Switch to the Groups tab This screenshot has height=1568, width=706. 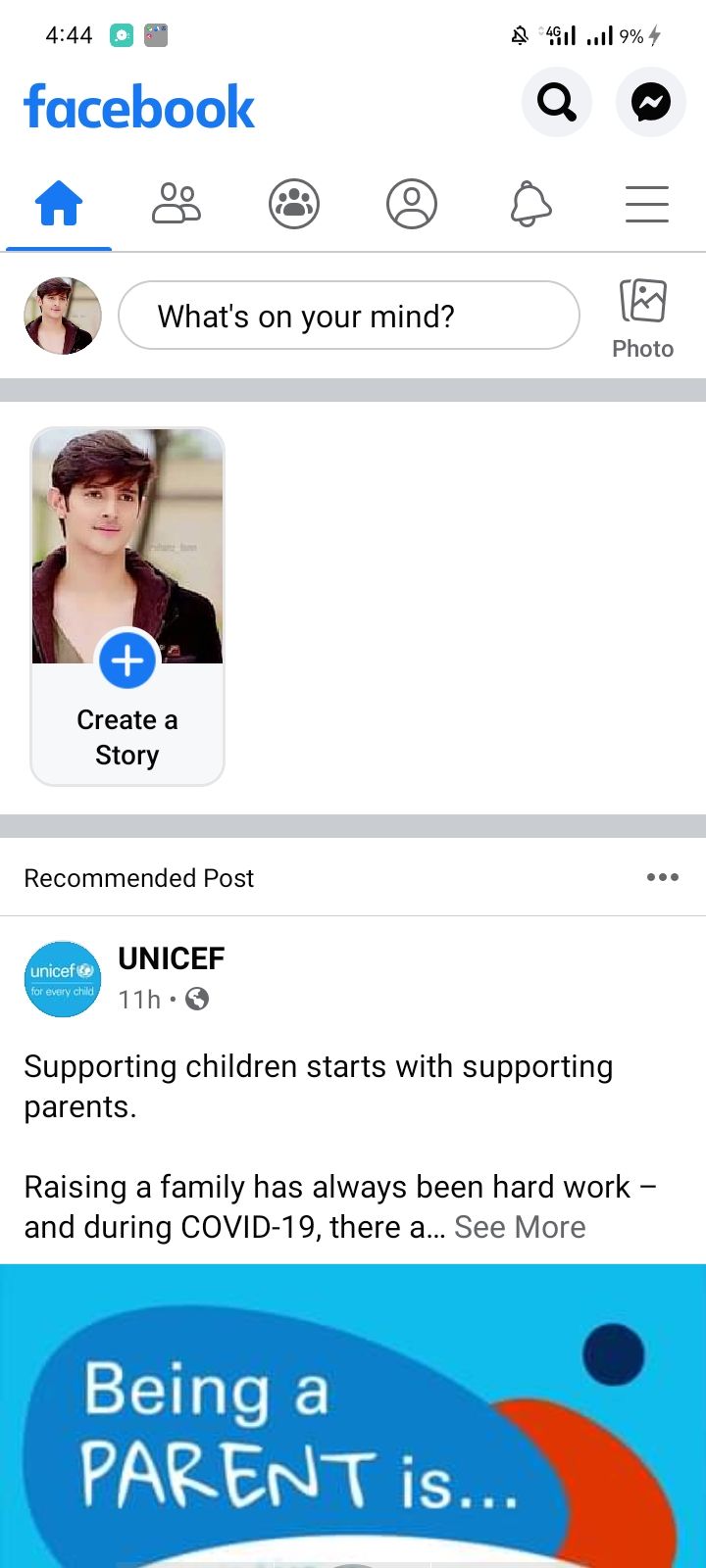click(294, 204)
